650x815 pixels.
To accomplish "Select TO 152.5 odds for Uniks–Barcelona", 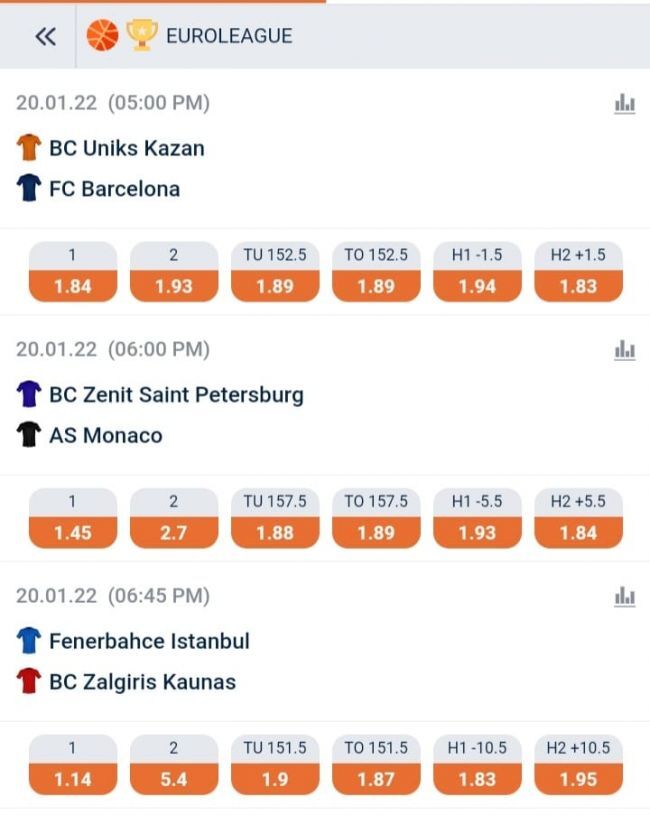I will (376, 272).
